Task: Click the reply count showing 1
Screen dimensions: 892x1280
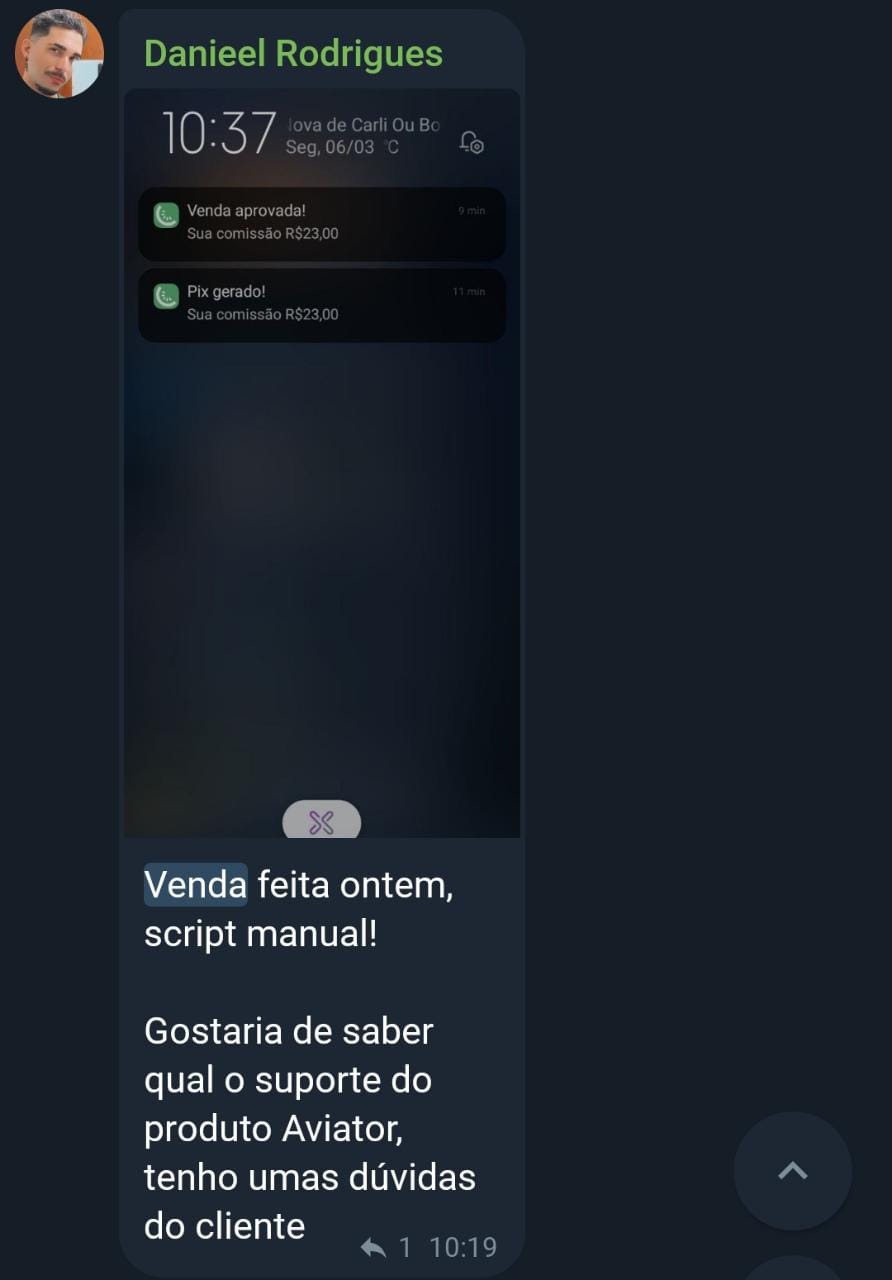Action: click(406, 1247)
